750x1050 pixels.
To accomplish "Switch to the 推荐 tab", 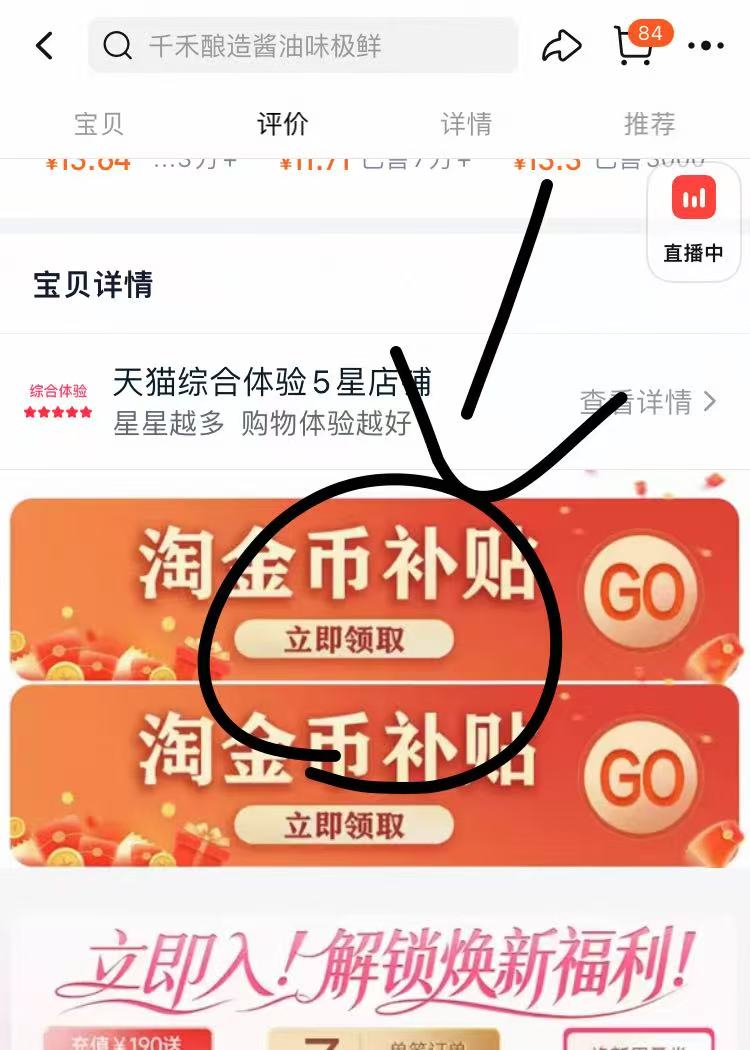I will tap(650, 124).
